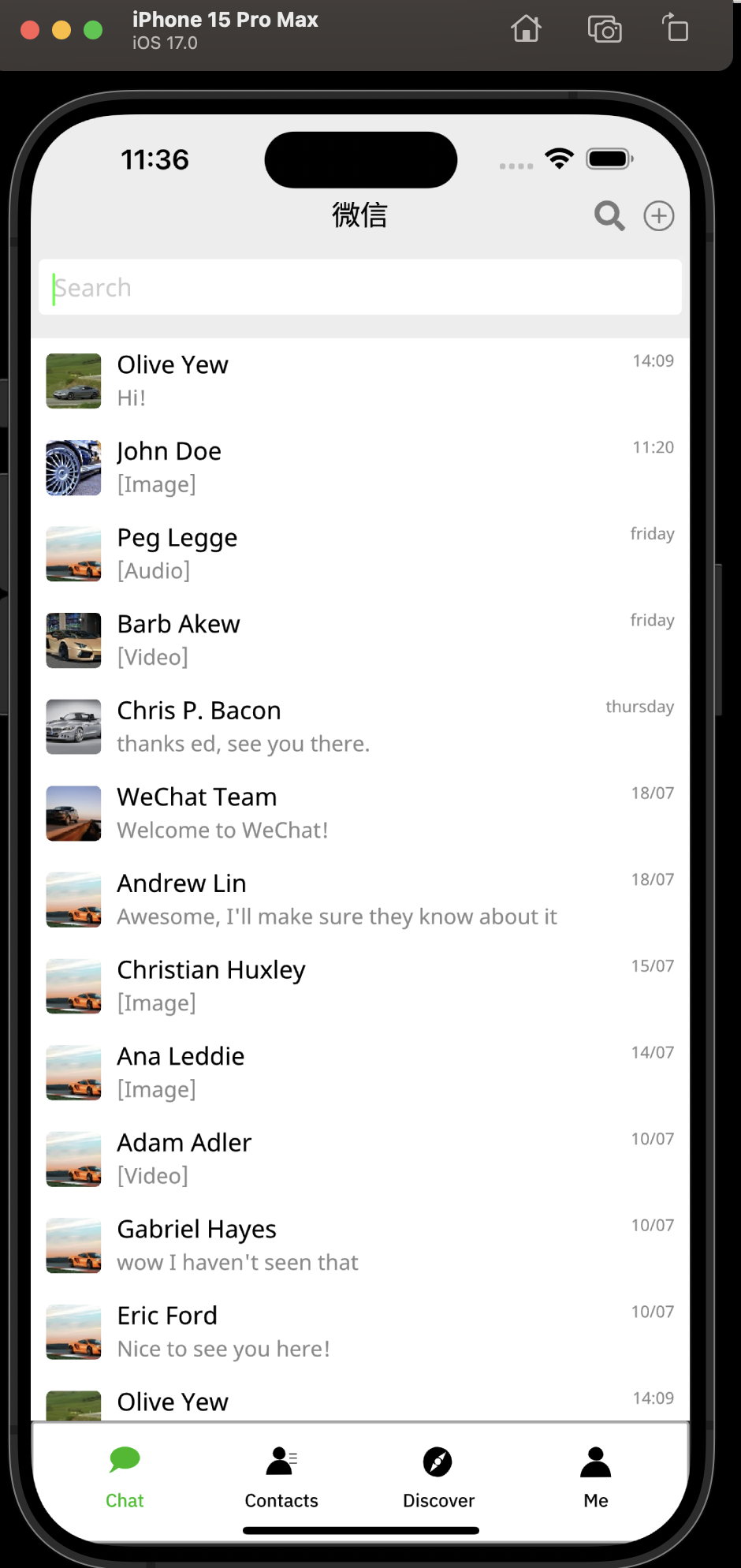Open the conversation with Gabriel Hayes
The width and height of the screenshot is (741, 1568).
tap(360, 1245)
